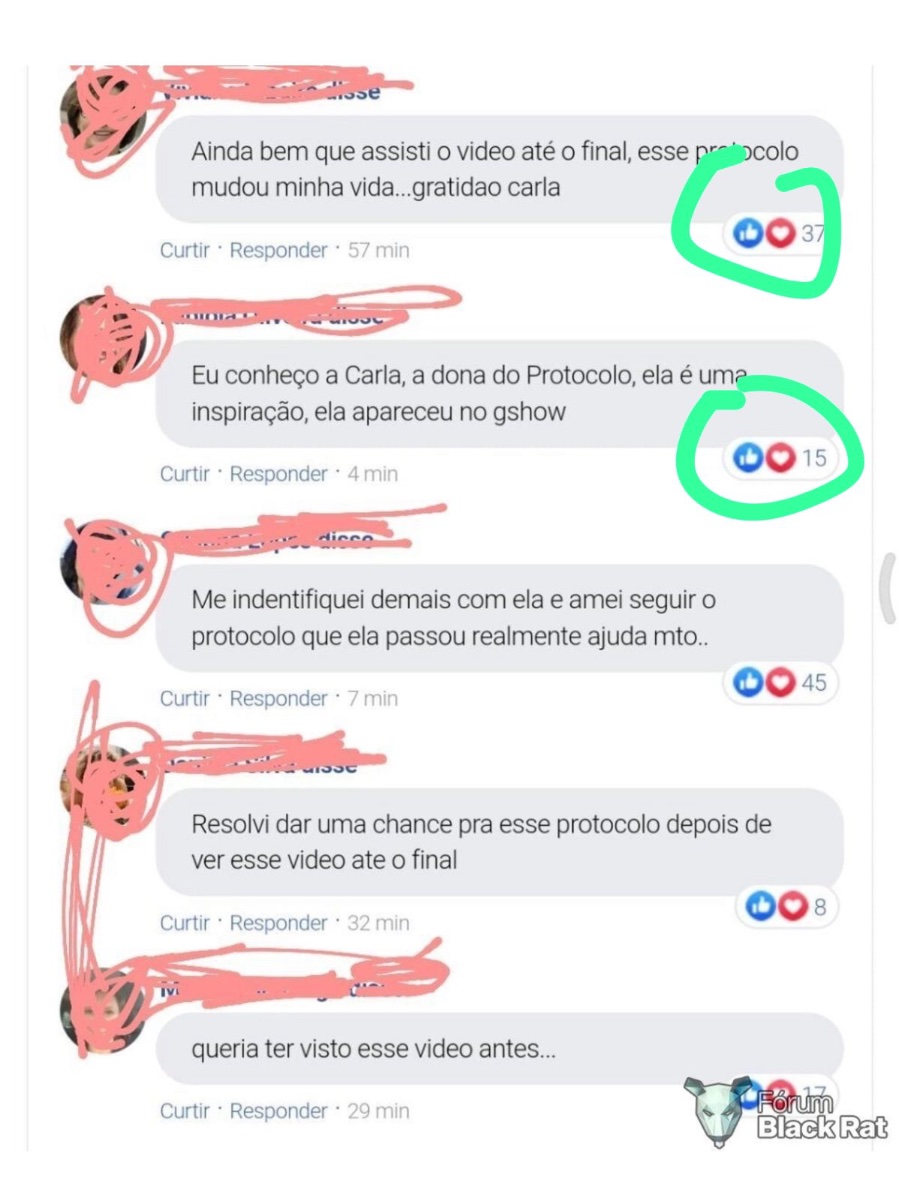Like the comment ending "gratidao carla"

coord(185,250)
